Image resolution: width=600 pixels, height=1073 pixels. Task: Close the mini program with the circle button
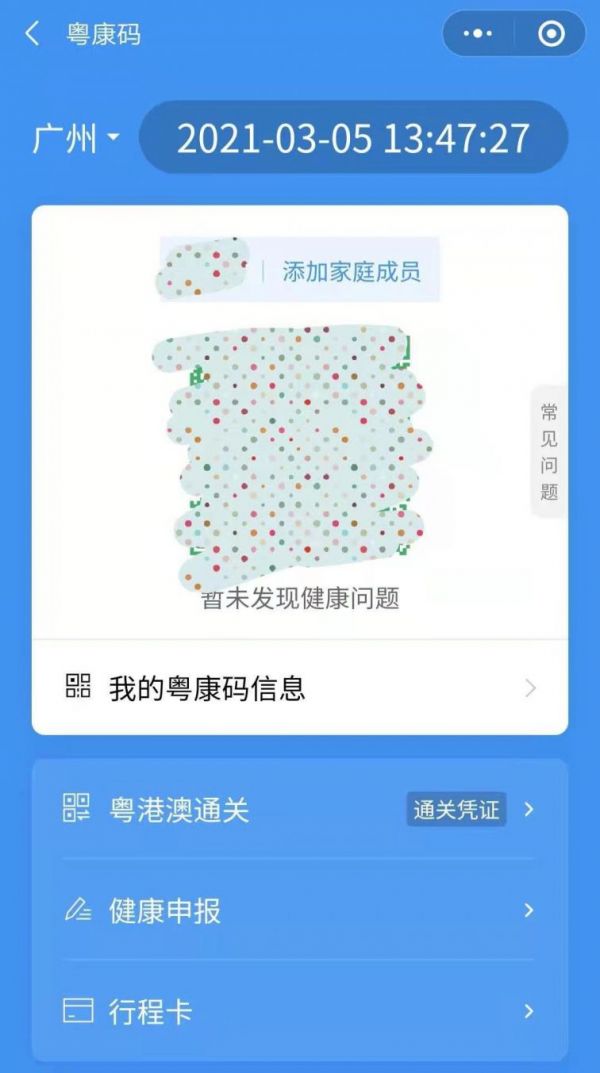pos(551,34)
